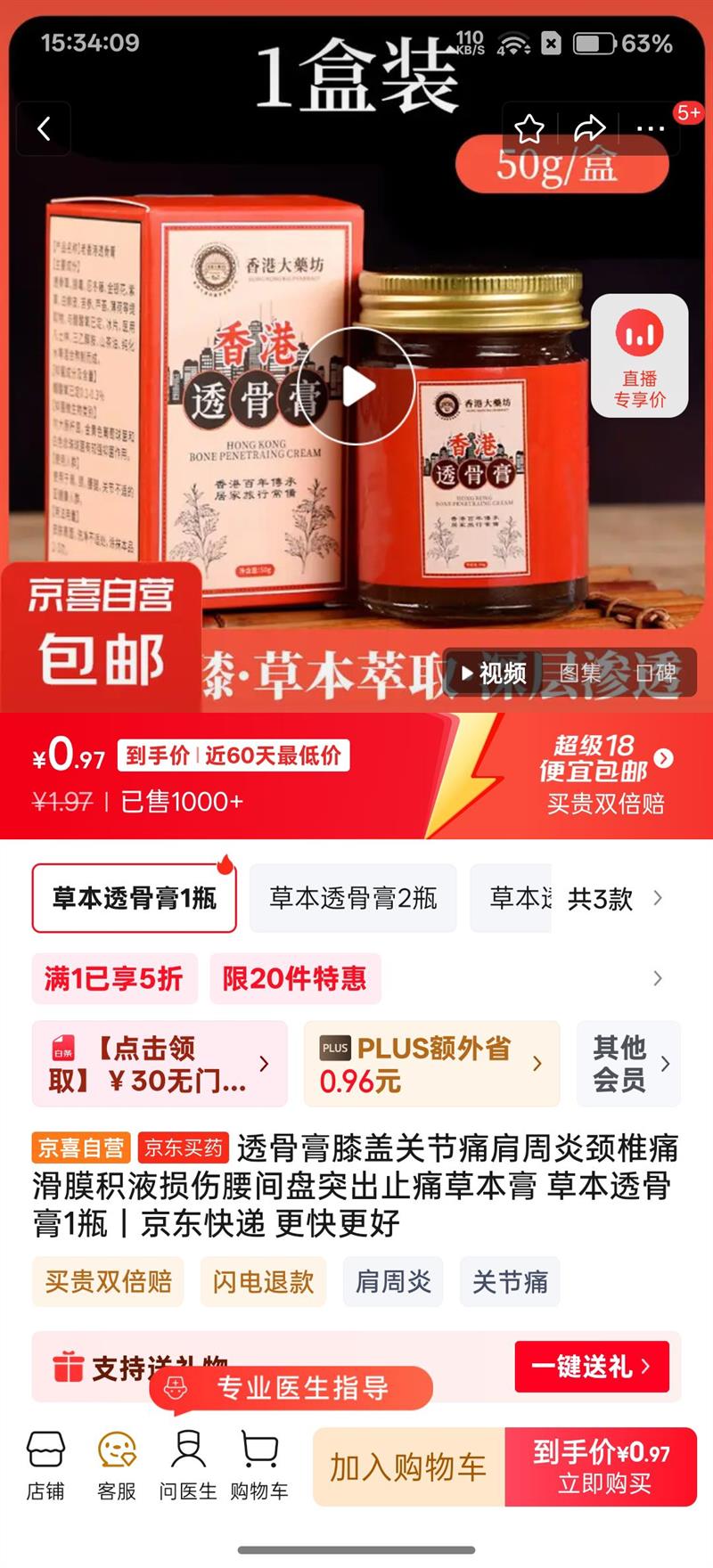Image resolution: width=713 pixels, height=1568 pixels.
Task: Open the 直播专享价 live stream badge
Action: 640,355
